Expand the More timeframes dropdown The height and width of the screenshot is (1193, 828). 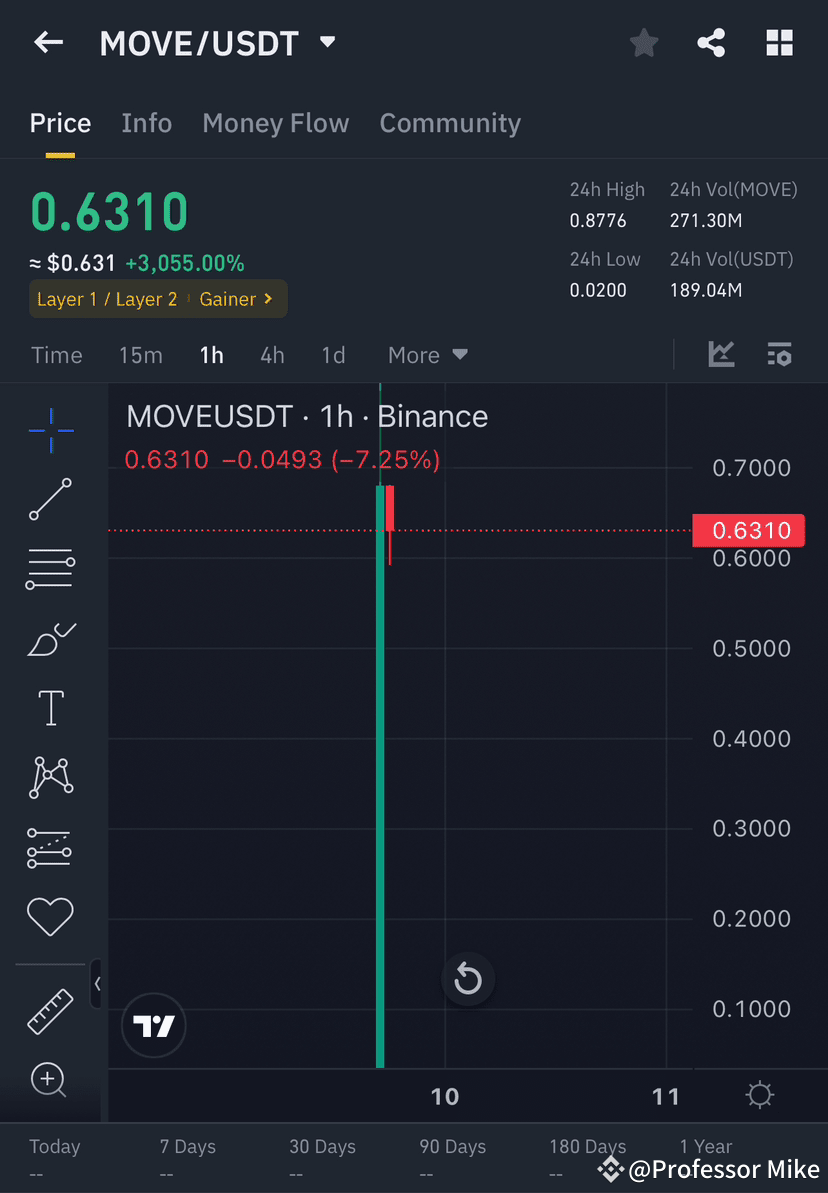[427, 355]
